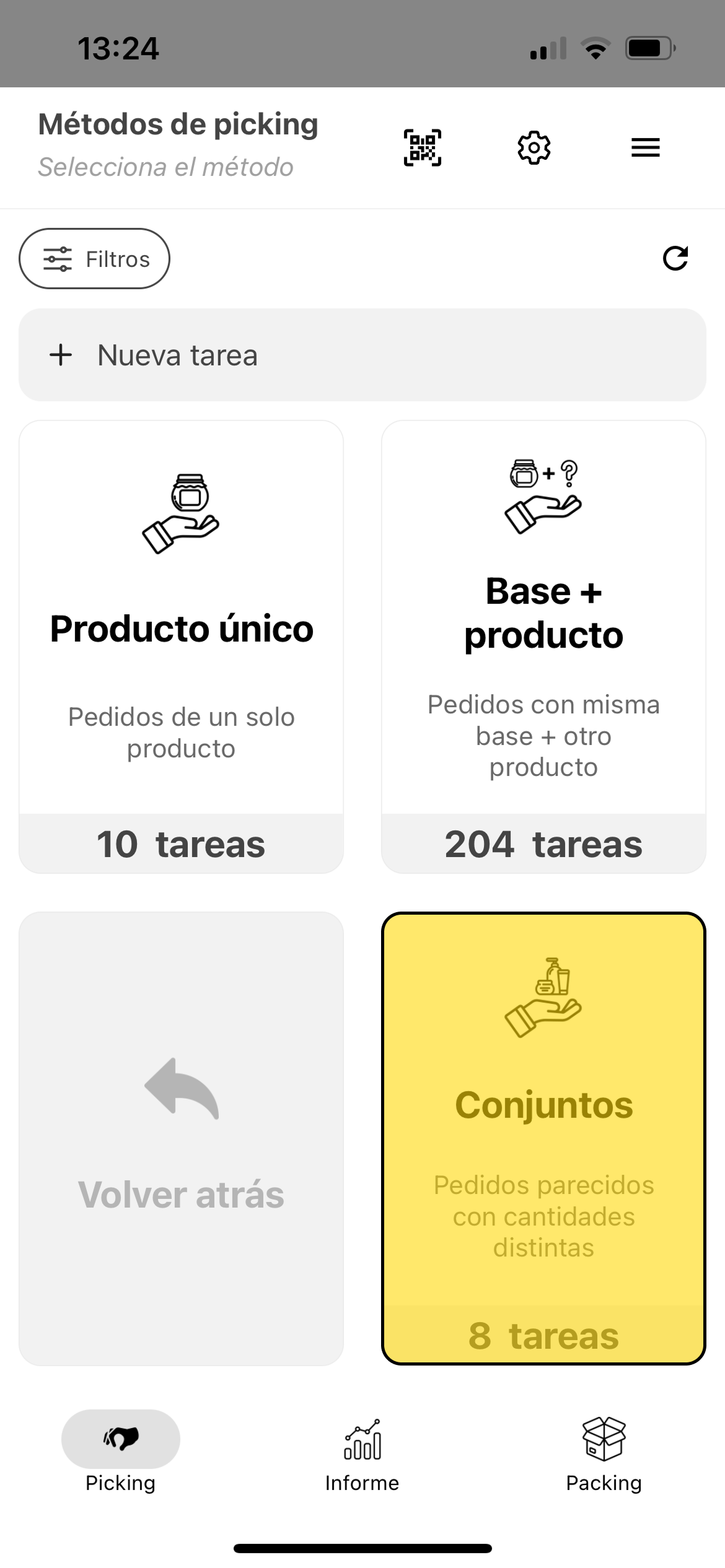Open the settings gear
Viewport: 725px width, 1568px height.
534,147
